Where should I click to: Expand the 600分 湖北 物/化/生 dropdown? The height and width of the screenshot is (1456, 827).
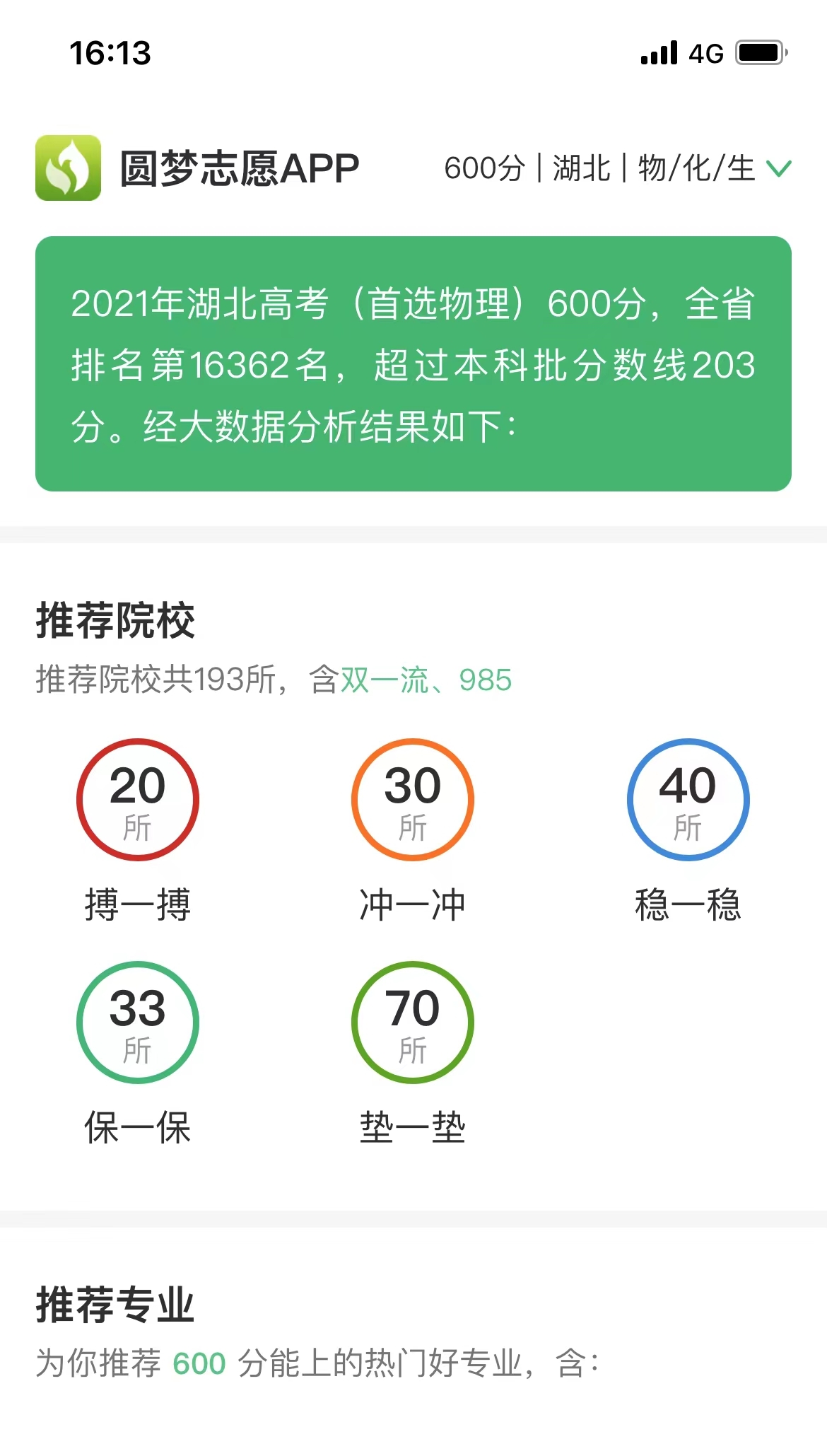click(x=778, y=169)
